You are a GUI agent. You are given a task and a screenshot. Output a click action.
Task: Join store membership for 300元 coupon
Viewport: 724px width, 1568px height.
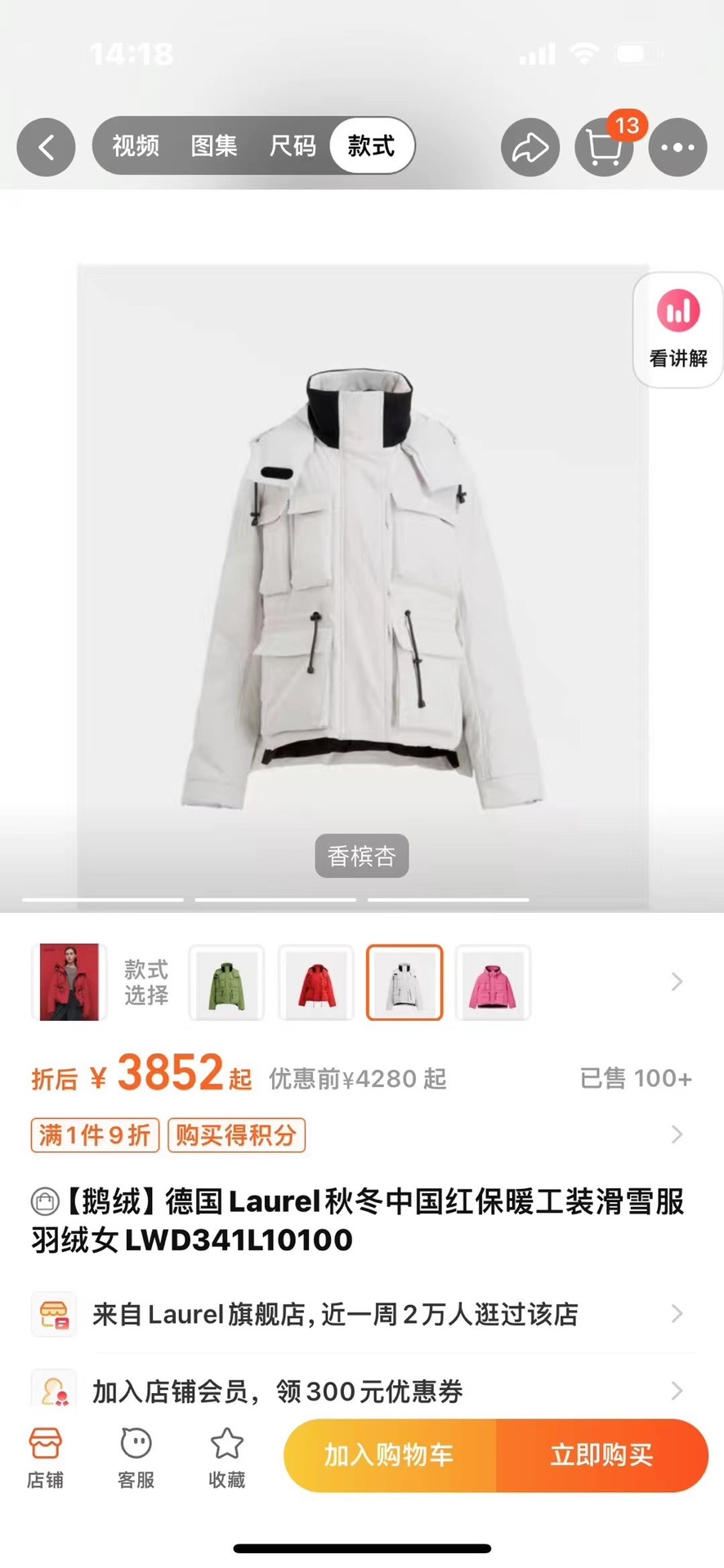click(361, 1390)
